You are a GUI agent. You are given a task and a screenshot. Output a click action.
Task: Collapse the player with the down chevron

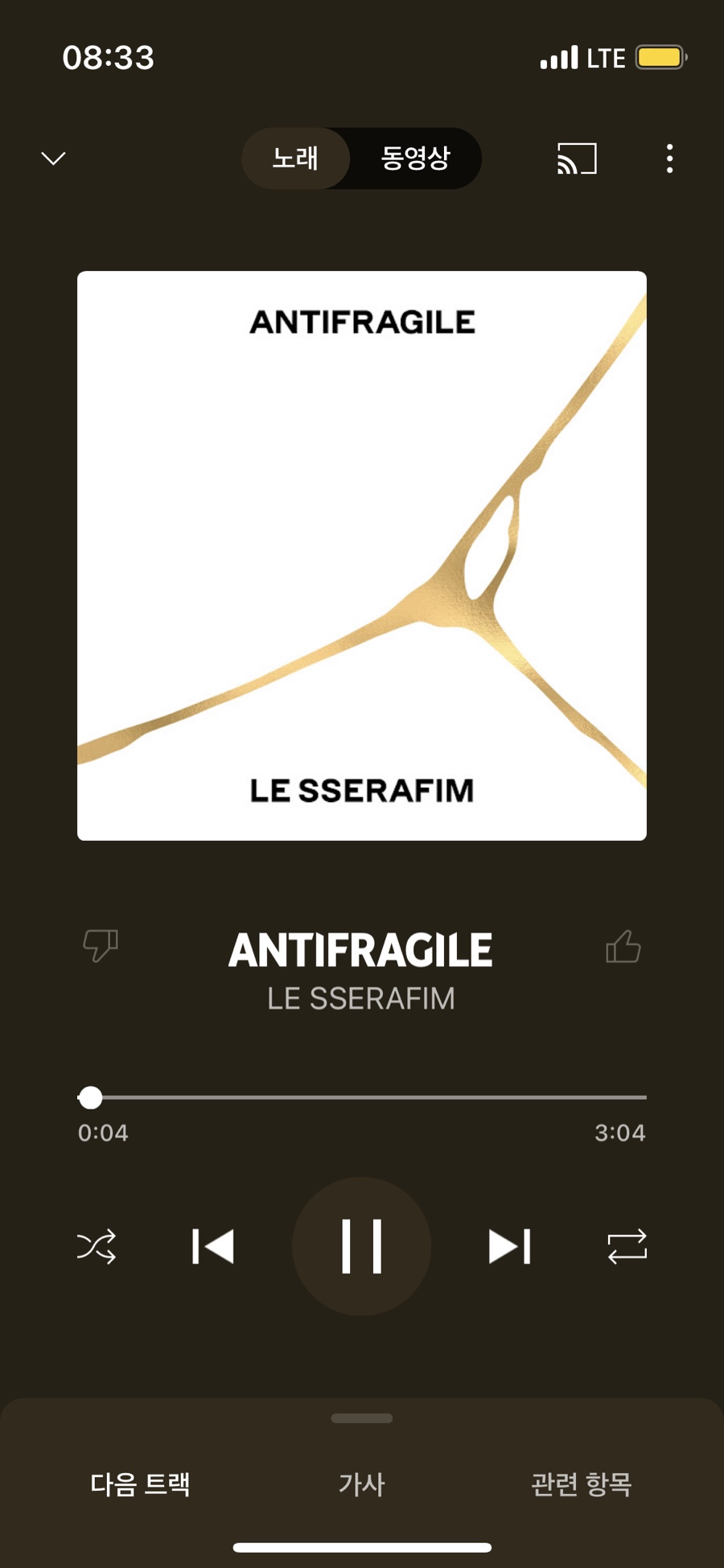point(53,158)
